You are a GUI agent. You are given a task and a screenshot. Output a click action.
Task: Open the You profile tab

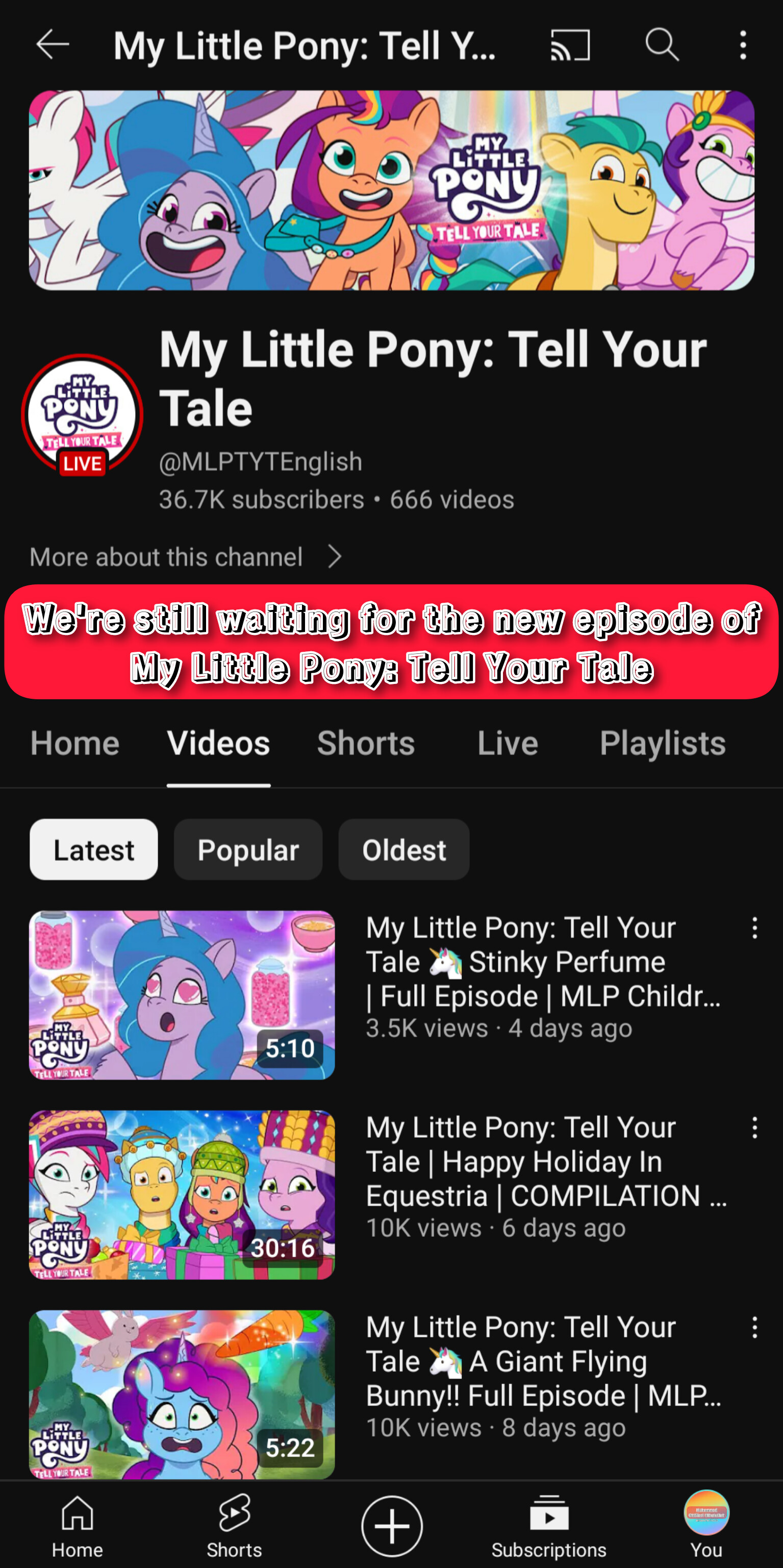coord(706,1526)
